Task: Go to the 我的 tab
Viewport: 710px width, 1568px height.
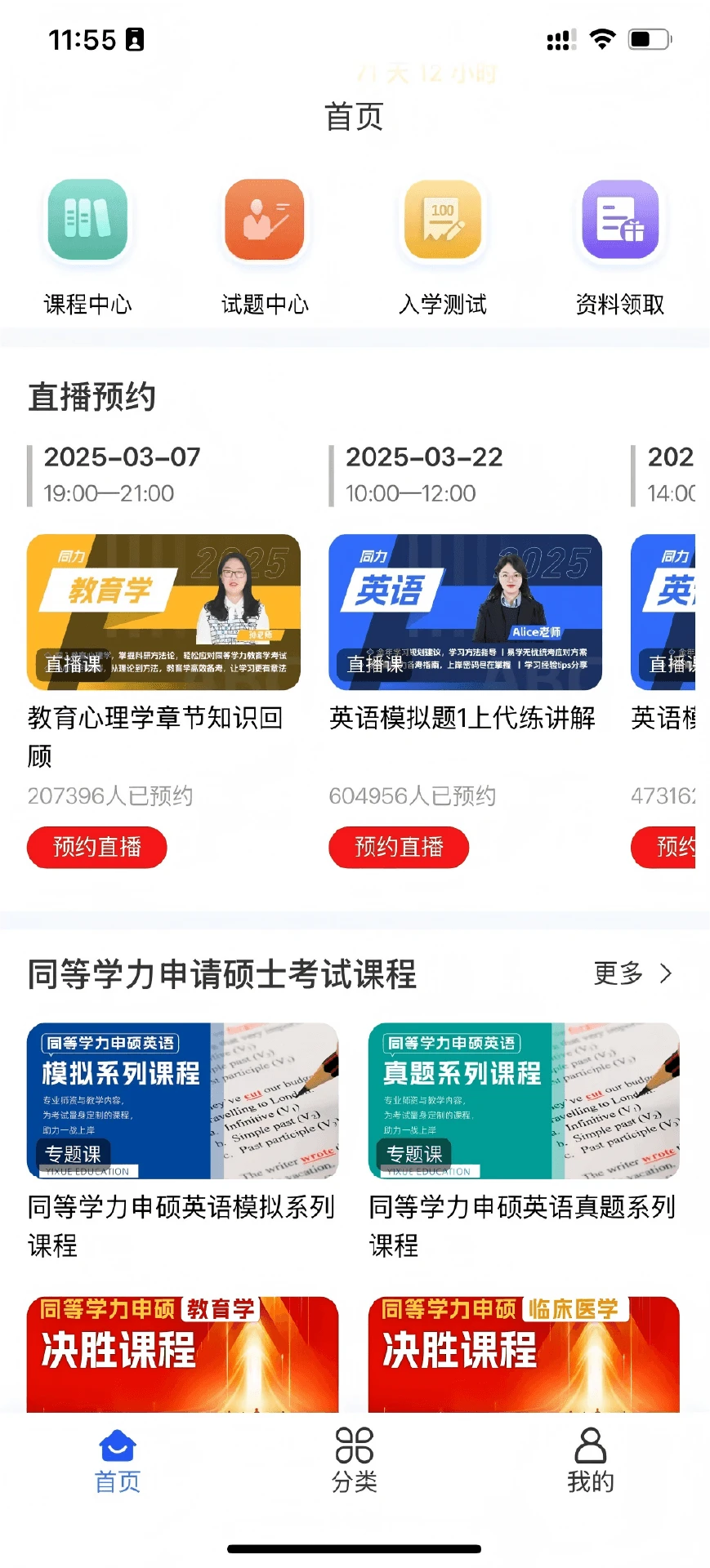Action: click(590, 1460)
